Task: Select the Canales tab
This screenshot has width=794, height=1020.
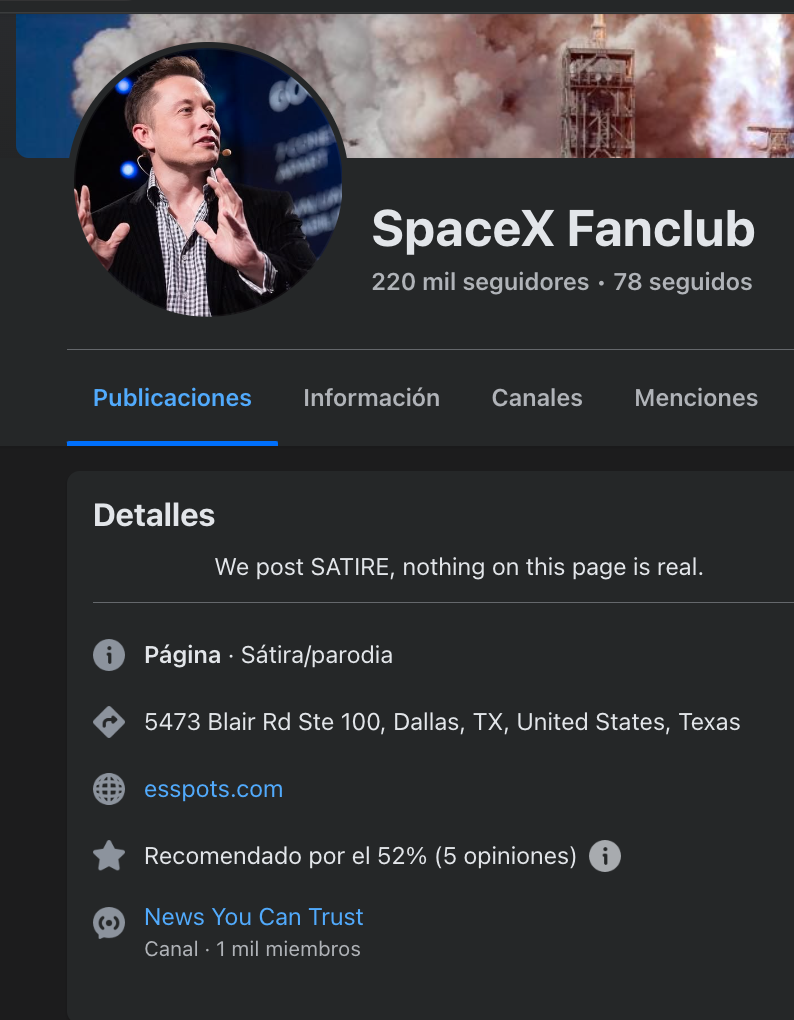Action: 537,398
